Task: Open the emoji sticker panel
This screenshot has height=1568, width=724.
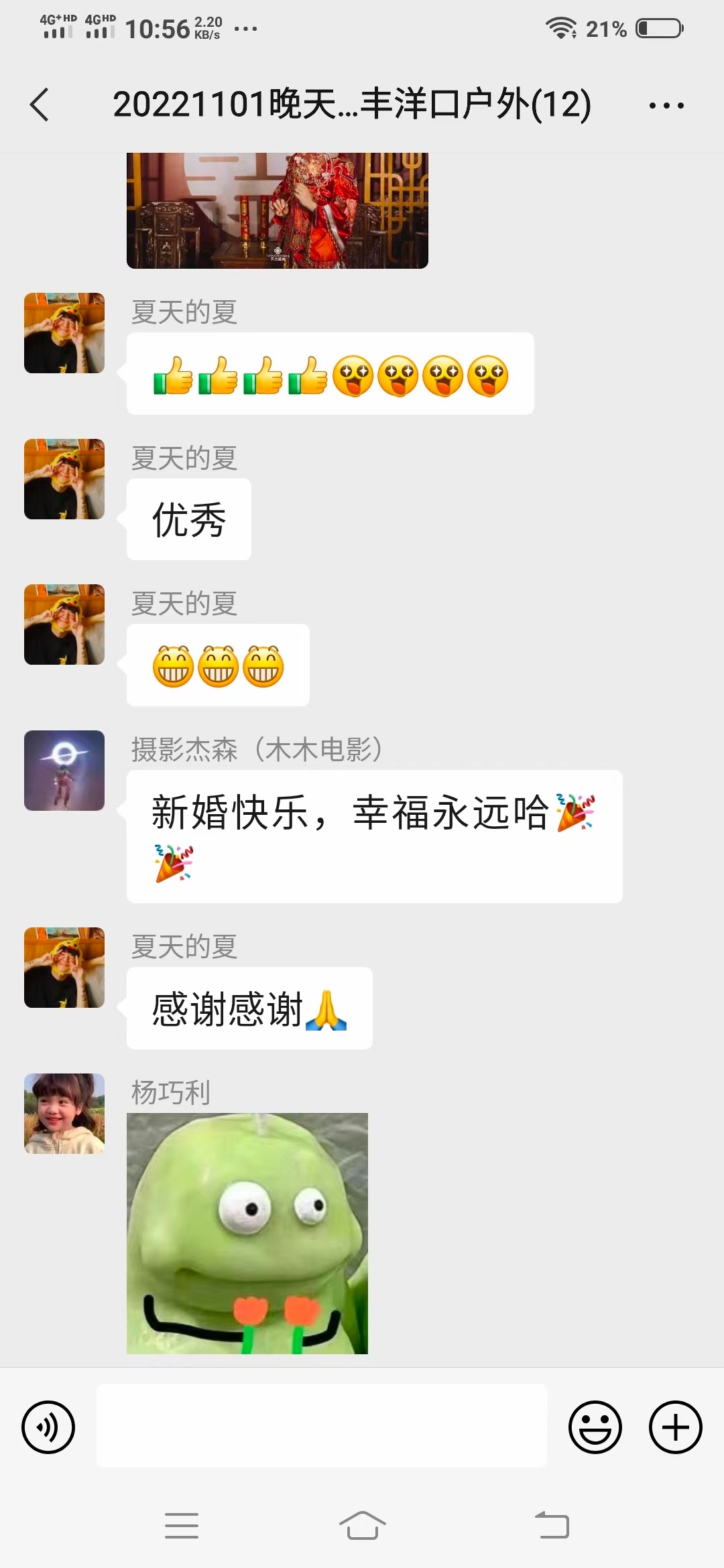Action: 595,1427
